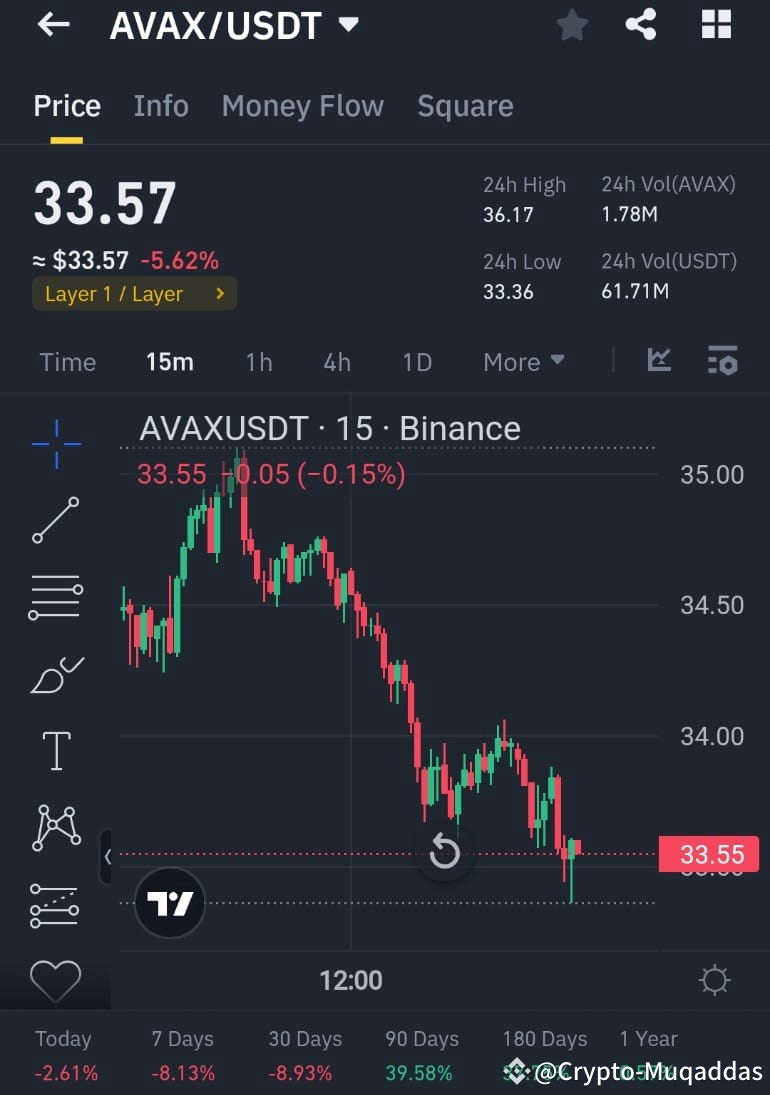
Task: Select the crosshair cursor tool
Action: 55,443
